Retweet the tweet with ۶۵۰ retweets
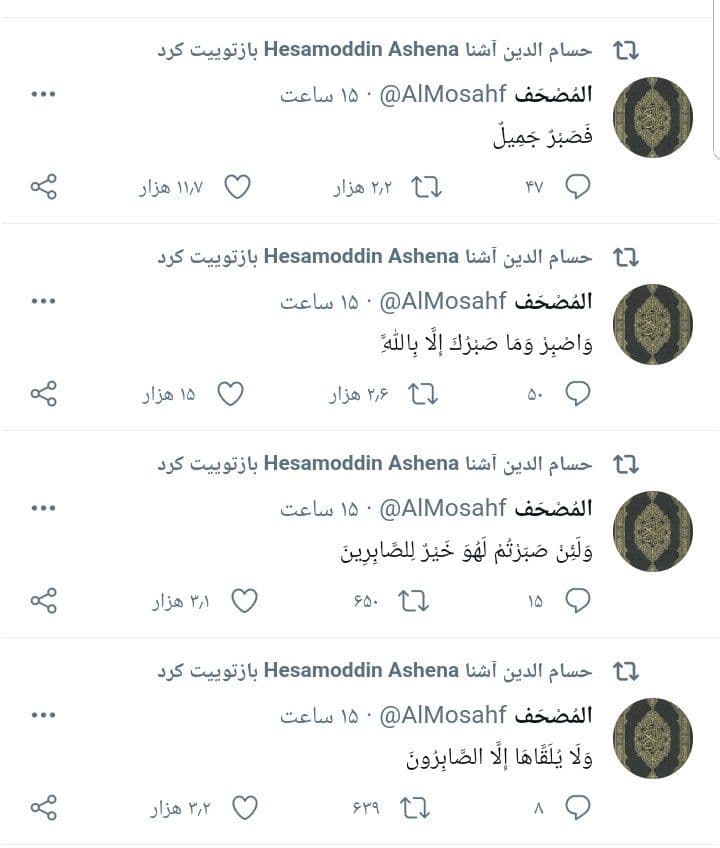 click(412, 601)
